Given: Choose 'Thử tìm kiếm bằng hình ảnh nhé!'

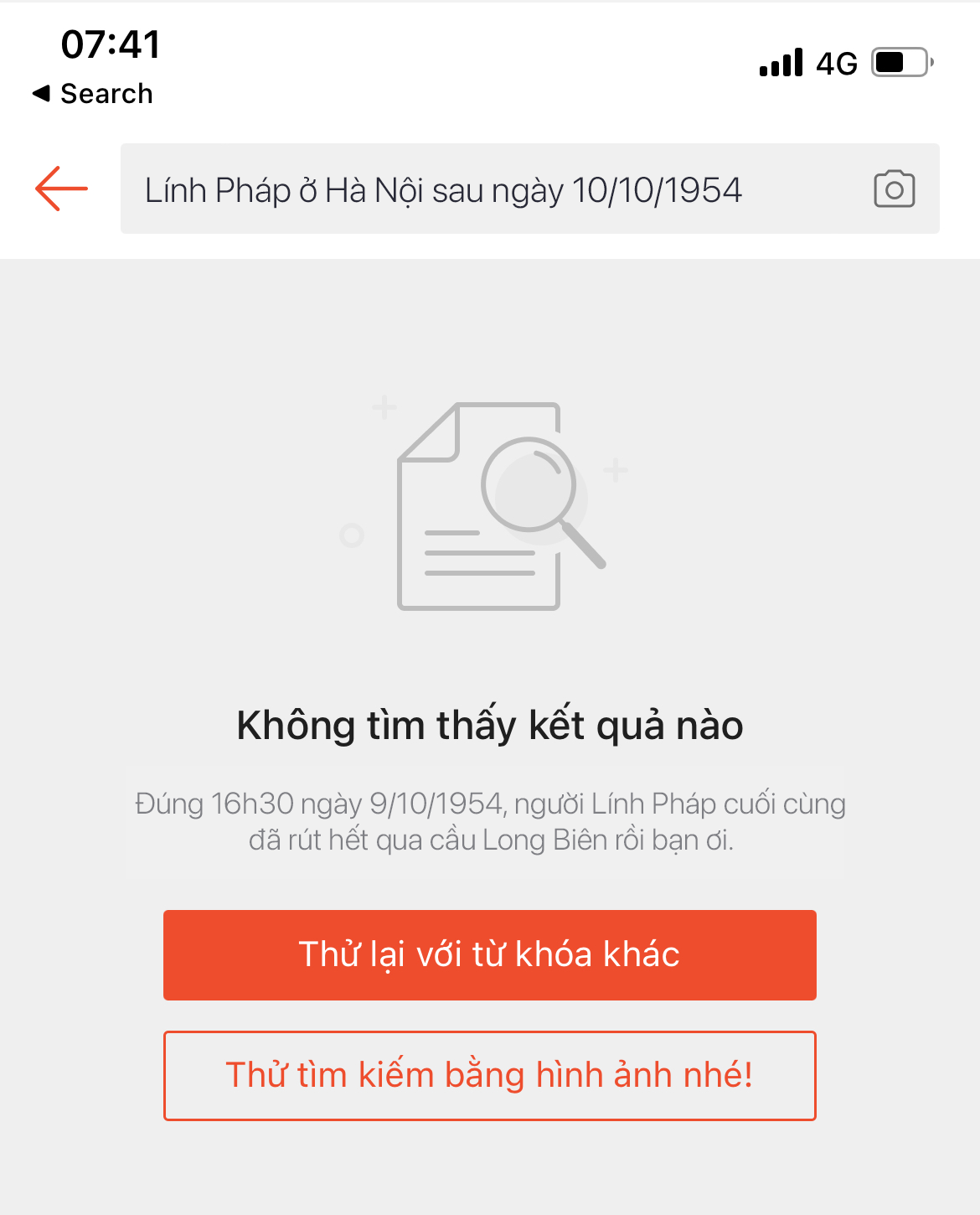Looking at the screenshot, I should (490, 1075).
